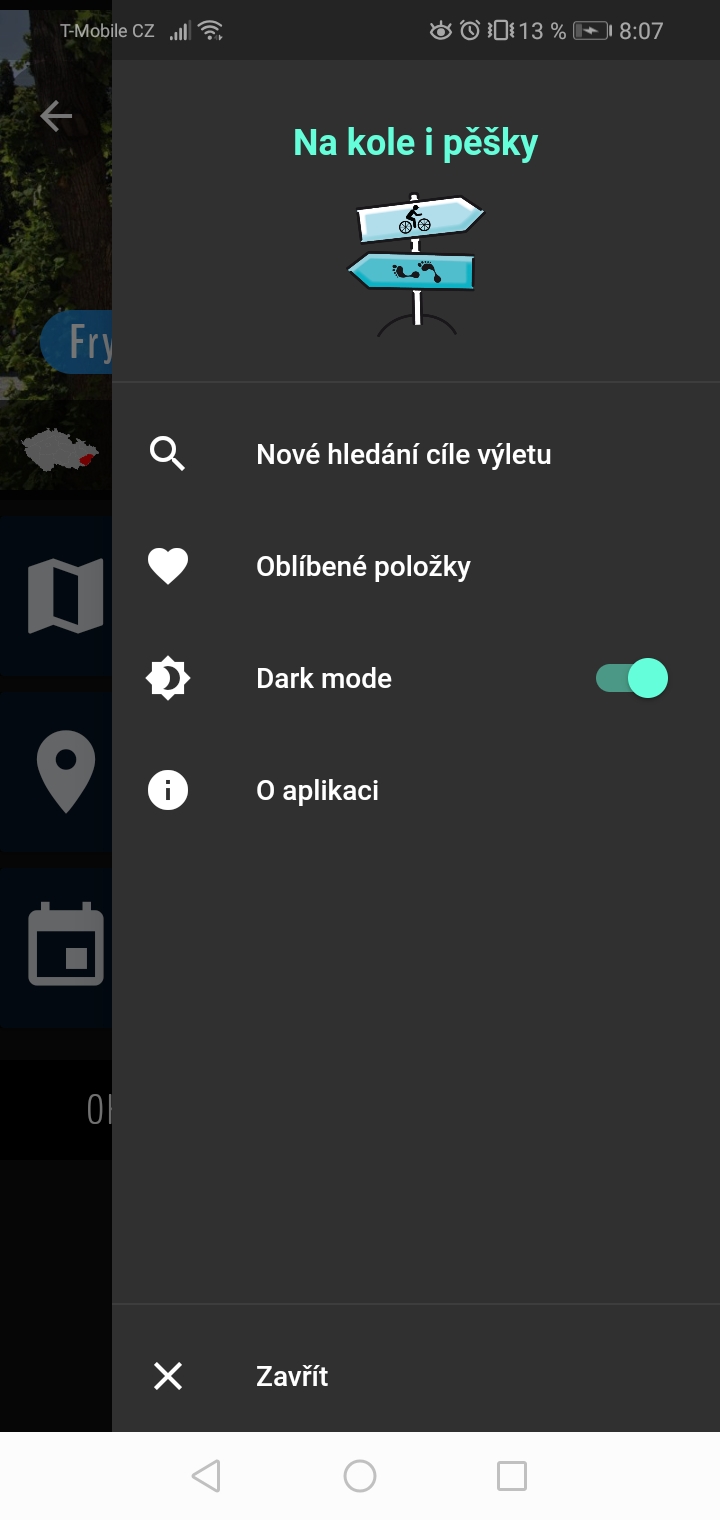Close the drawer with Zavřít
Image resolution: width=720 pixels, height=1520 pixels.
pos(416,1376)
